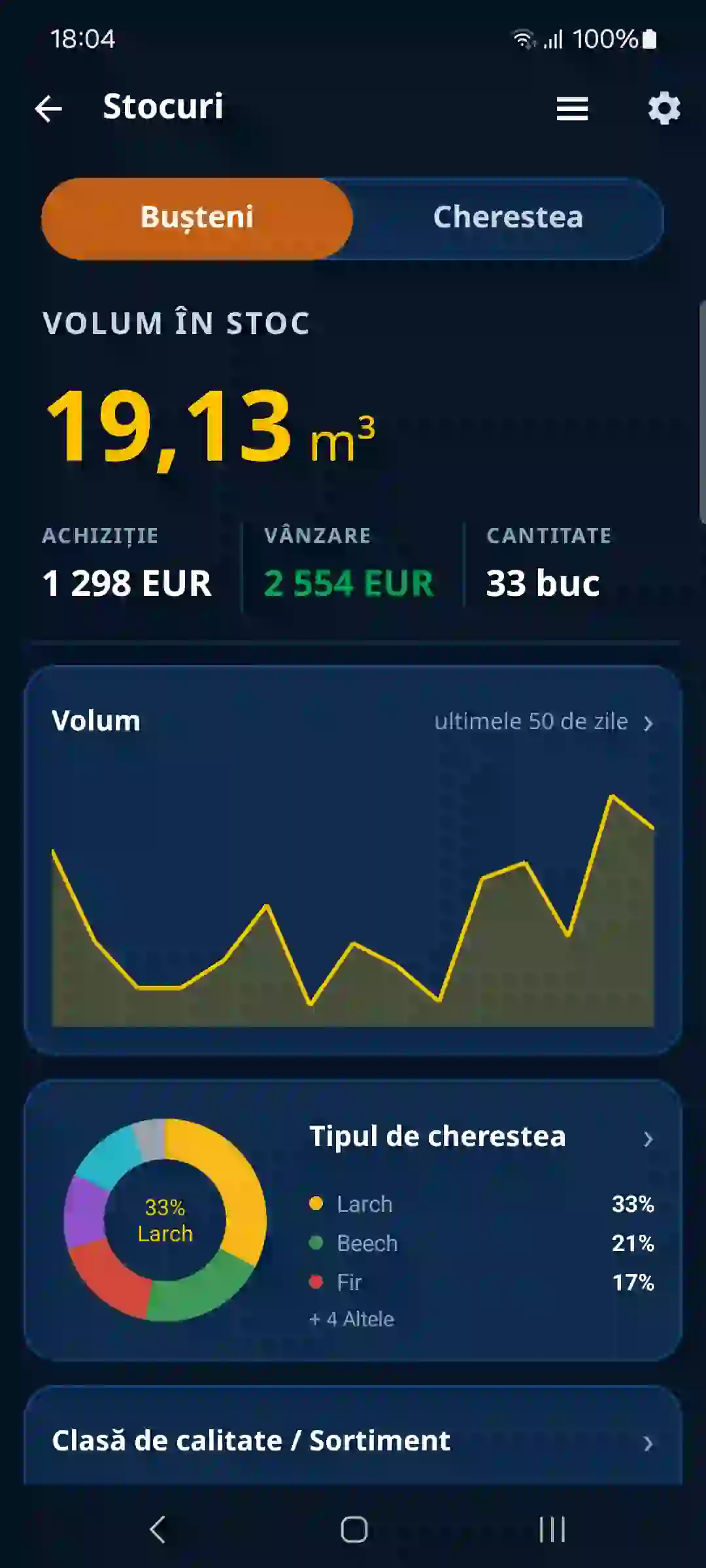This screenshot has height=1568, width=706.
Task: Expand Clasă de calitate / Sortiment section
Action: tap(353, 1441)
